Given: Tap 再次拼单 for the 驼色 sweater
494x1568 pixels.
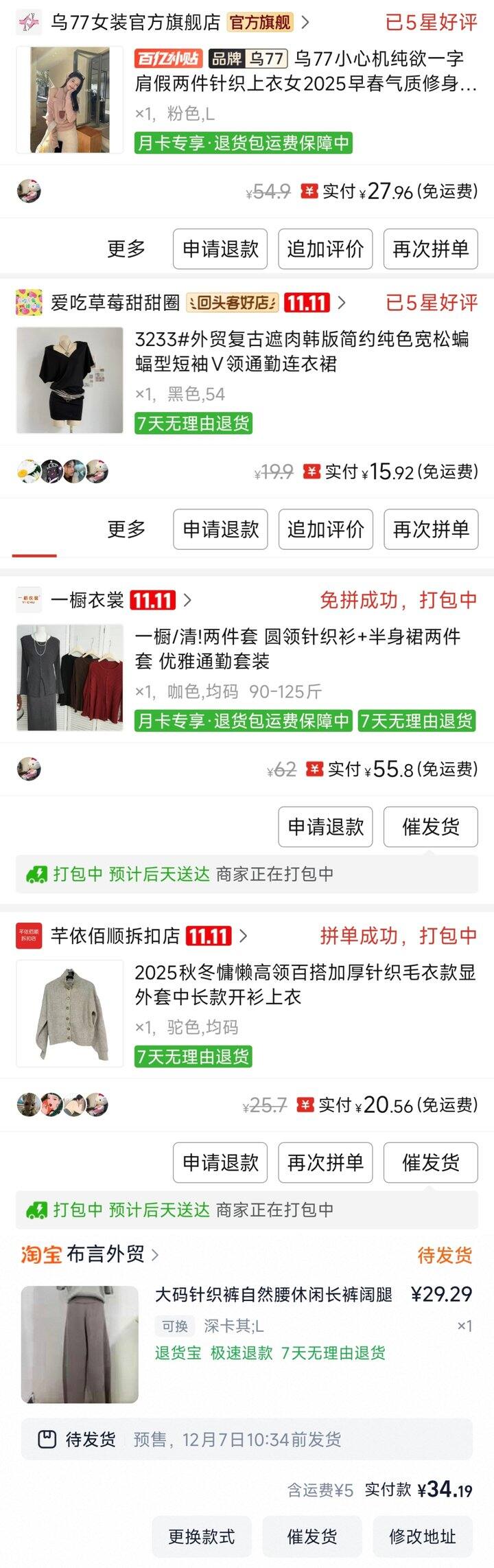Looking at the screenshot, I should (325, 1162).
